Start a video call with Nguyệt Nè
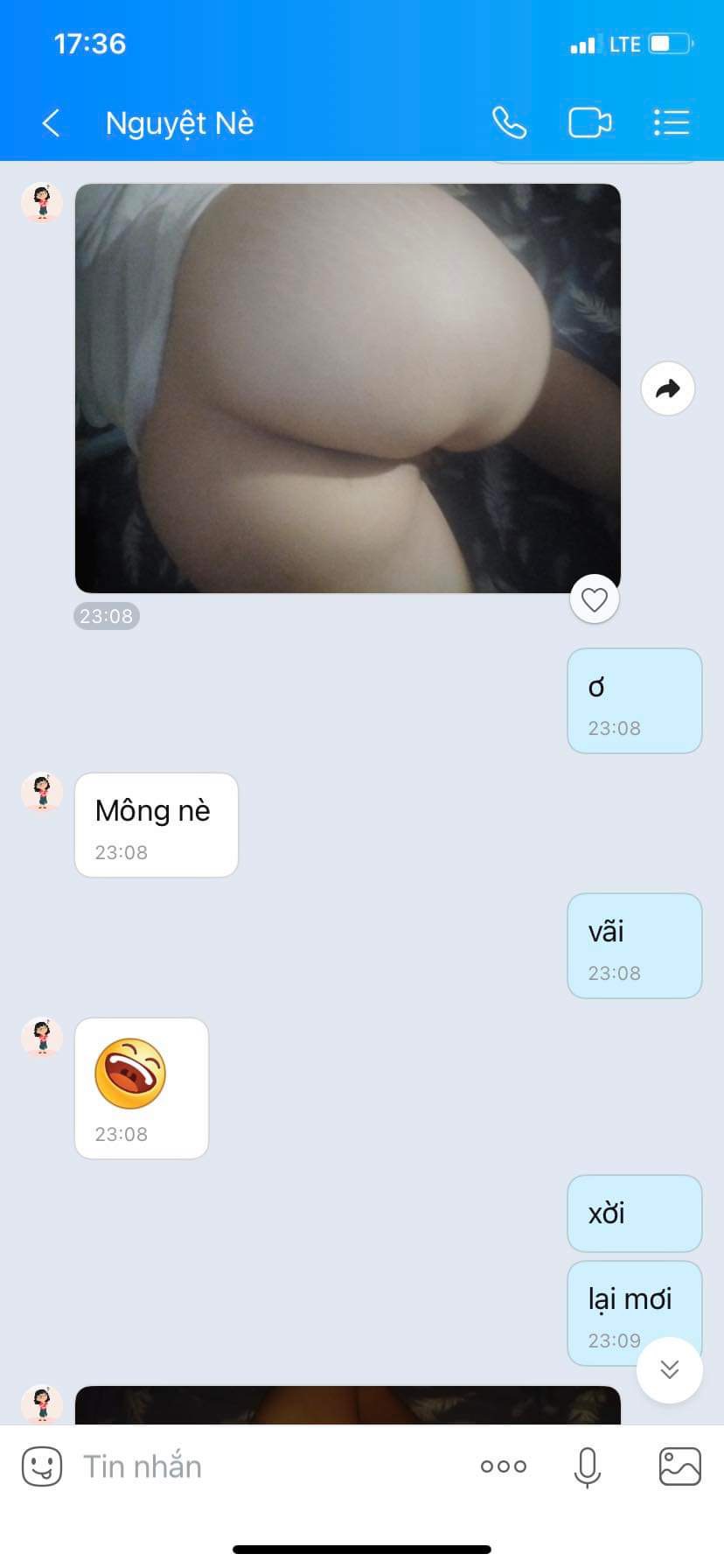Viewport: 724px width, 1568px height. [589, 123]
